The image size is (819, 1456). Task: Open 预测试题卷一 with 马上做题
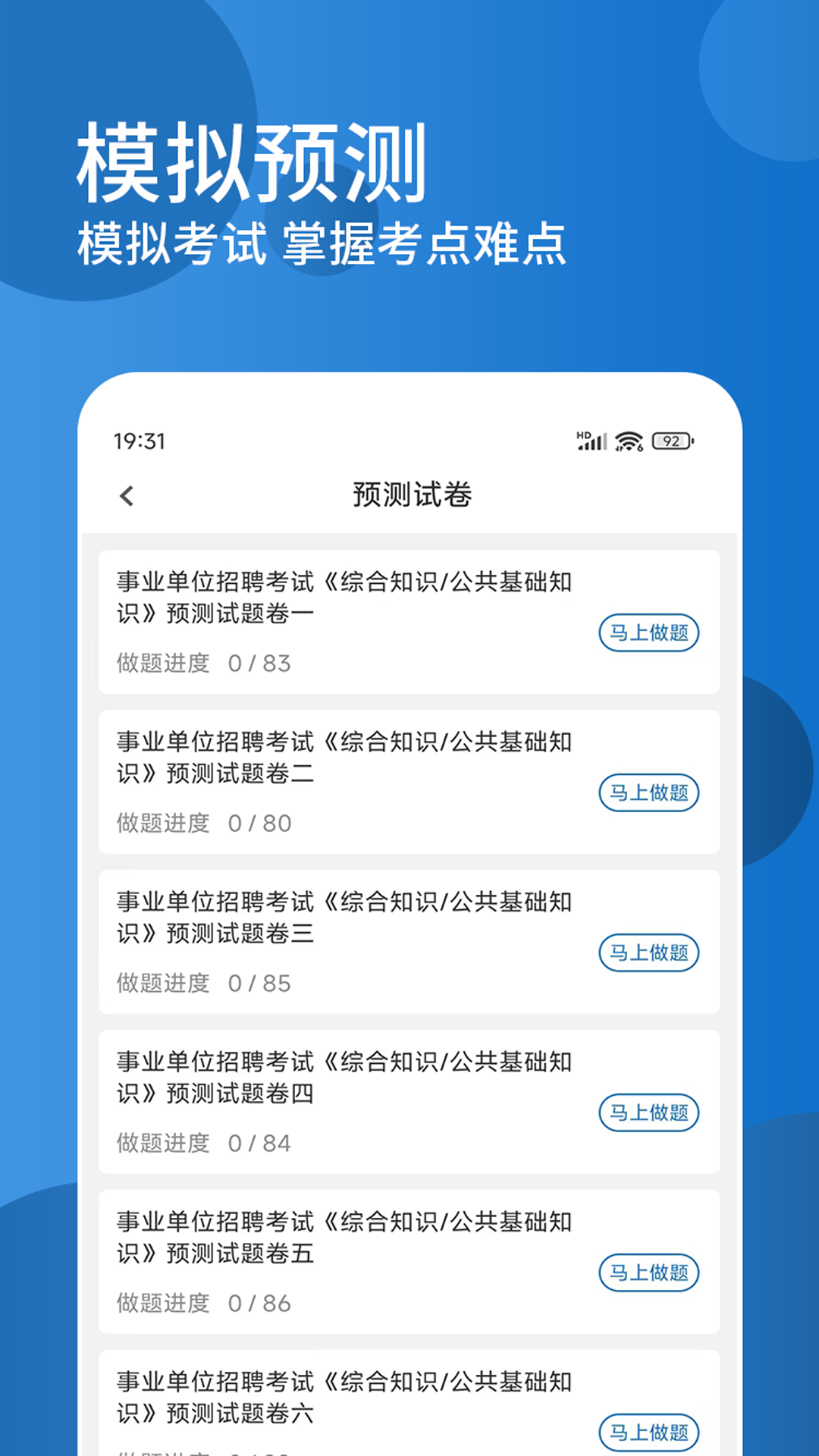648,632
